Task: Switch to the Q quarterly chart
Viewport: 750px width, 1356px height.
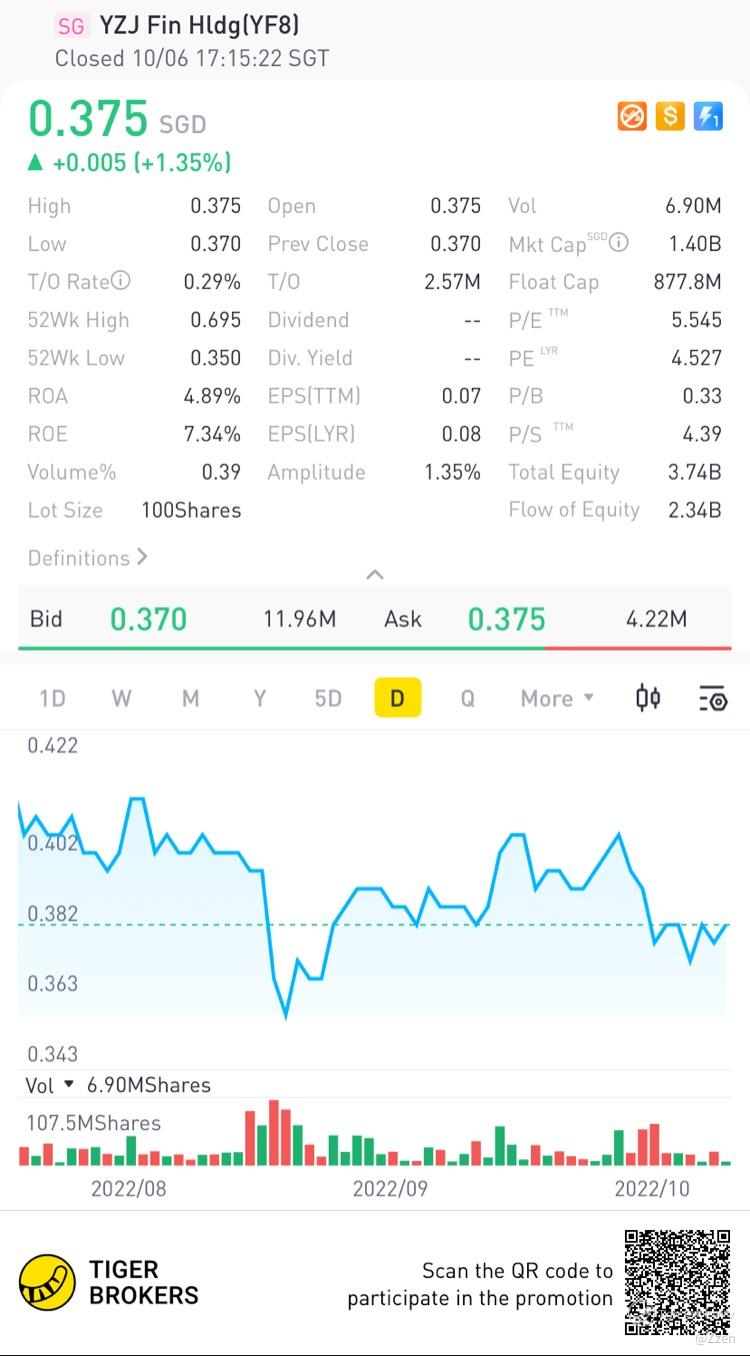Action: tap(467, 698)
